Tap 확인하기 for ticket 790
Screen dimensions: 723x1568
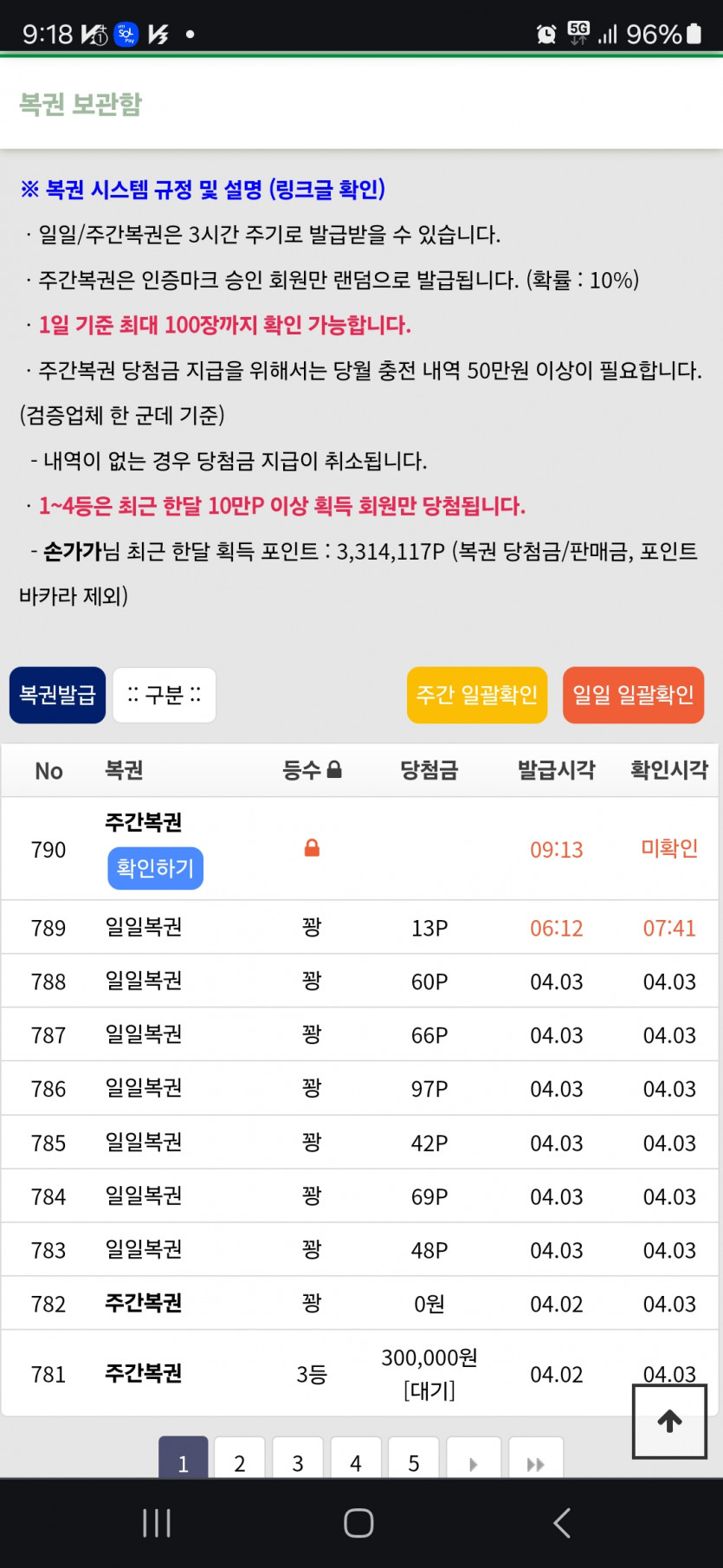click(x=155, y=868)
